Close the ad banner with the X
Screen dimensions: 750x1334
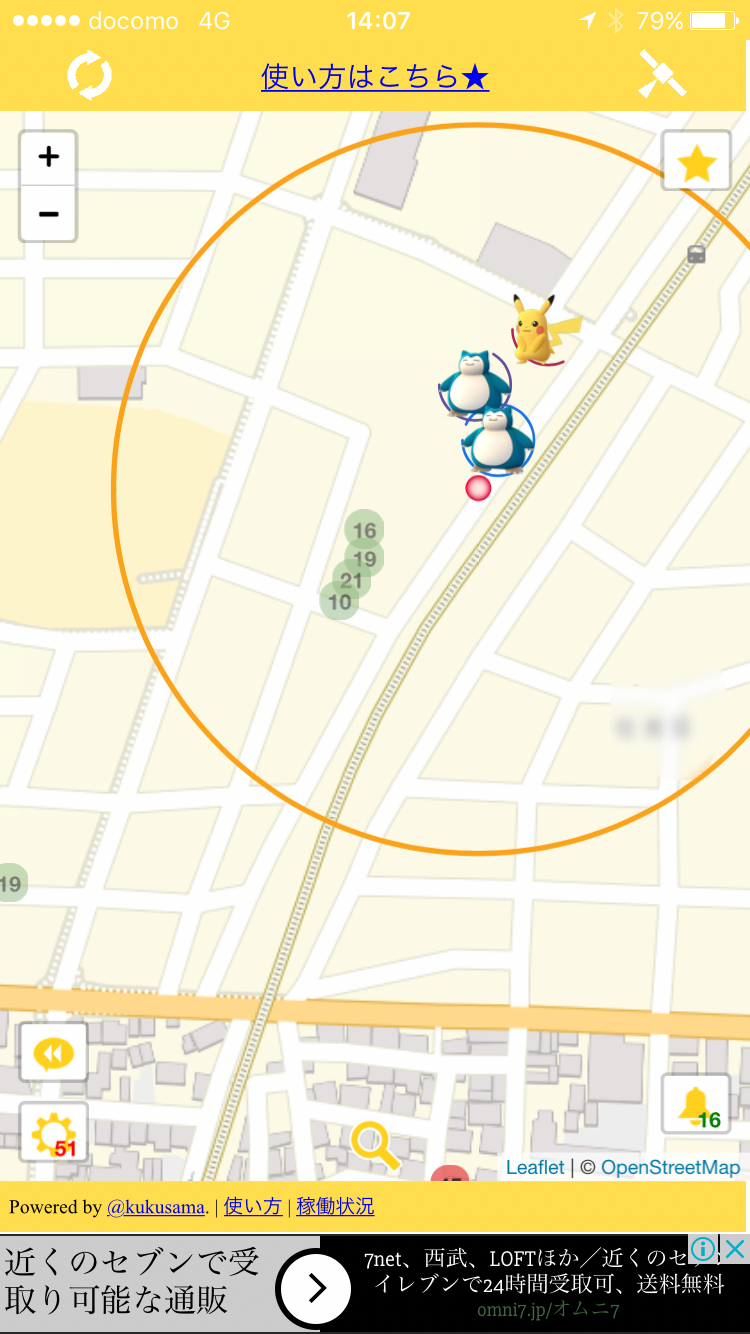click(735, 1248)
